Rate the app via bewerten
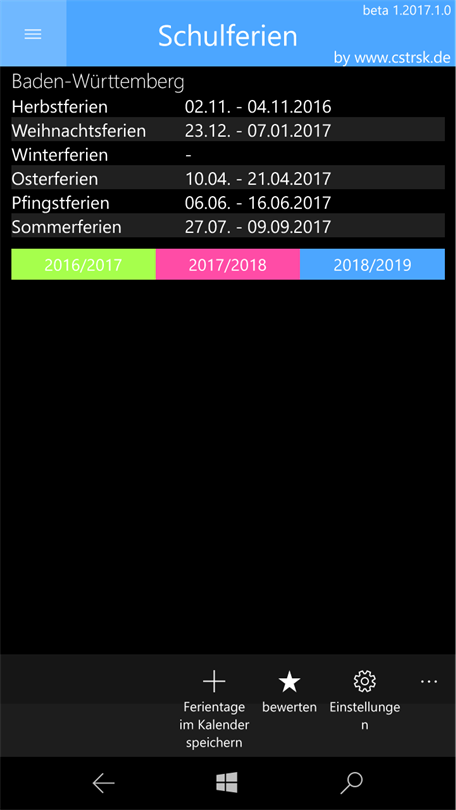This screenshot has width=456, height=810. (x=289, y=692)
